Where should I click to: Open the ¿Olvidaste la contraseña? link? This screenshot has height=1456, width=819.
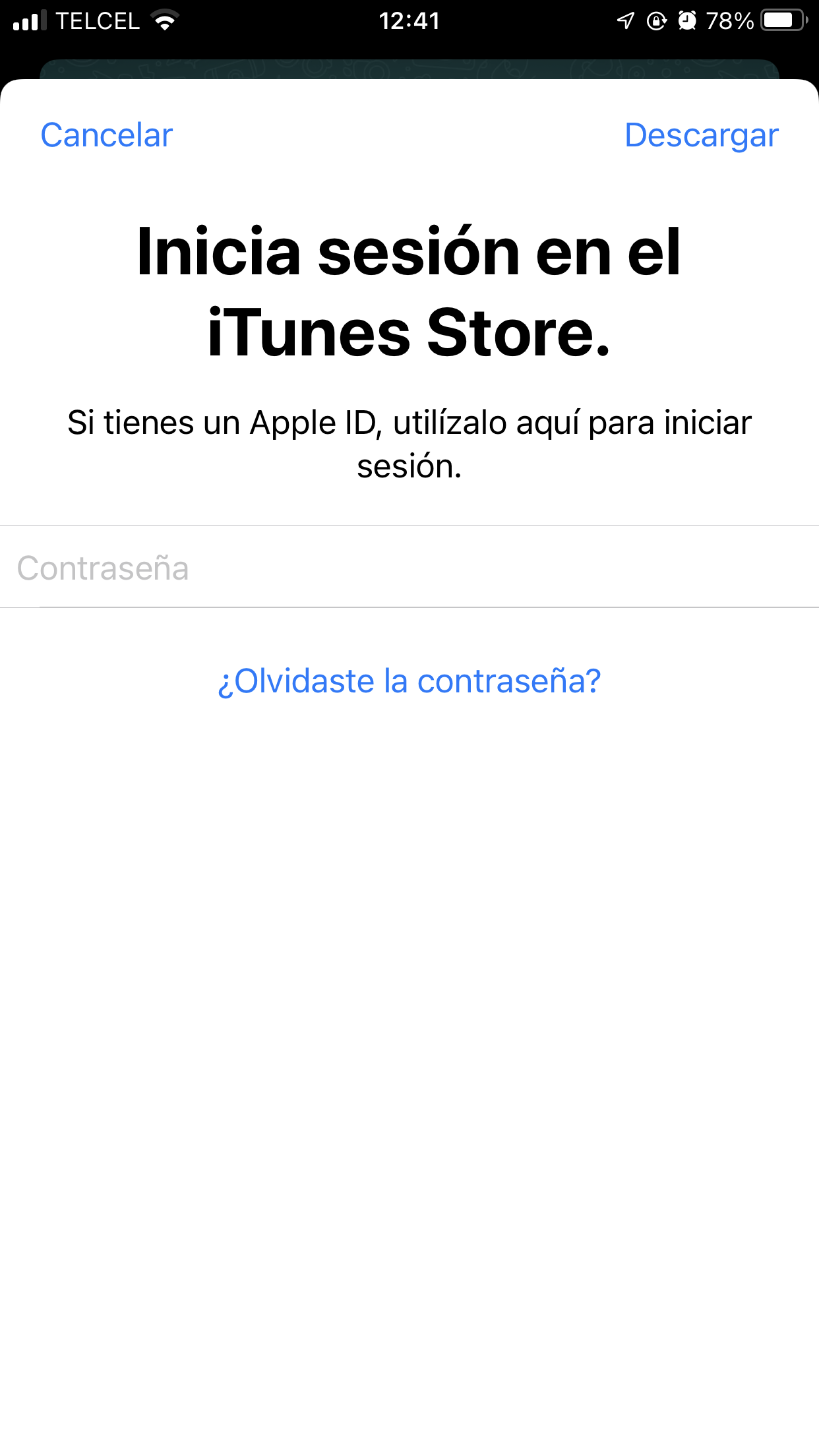[x=409, y=681]
